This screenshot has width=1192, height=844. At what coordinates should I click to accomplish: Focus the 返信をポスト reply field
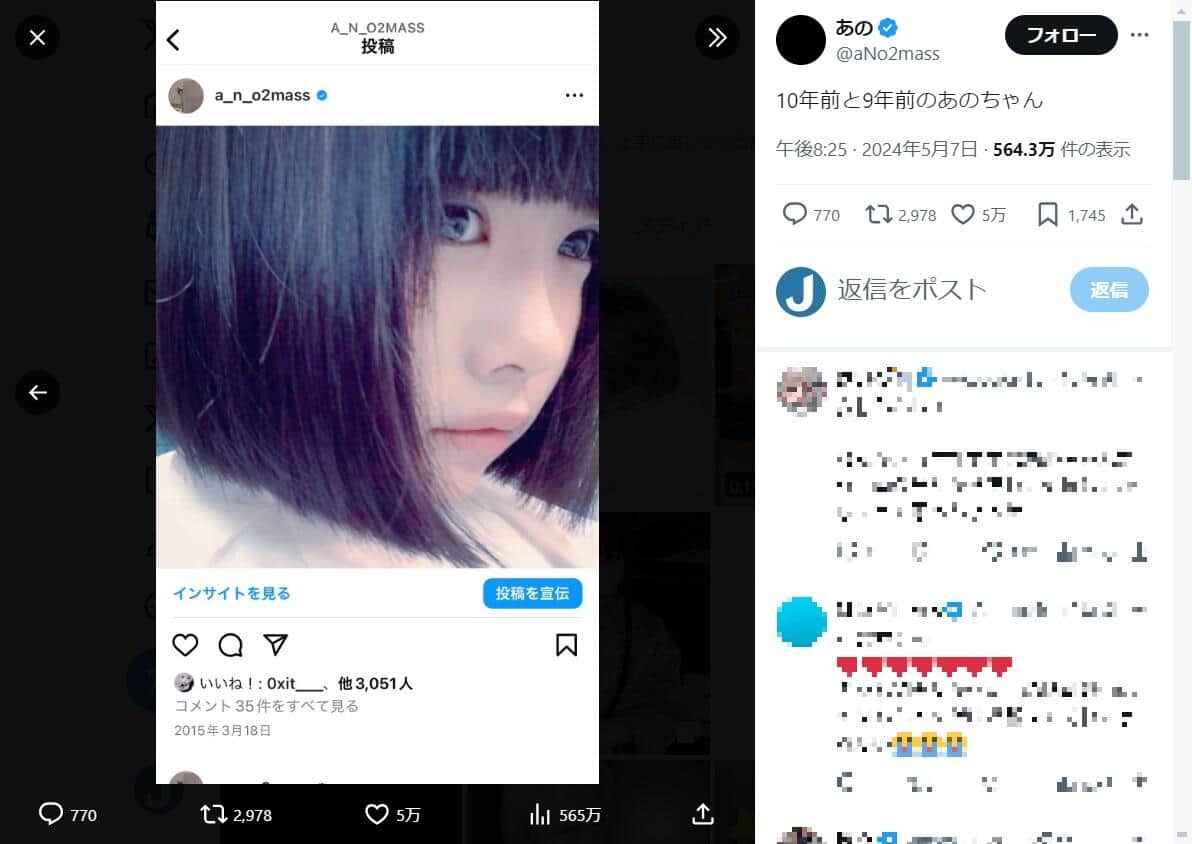point(940,290)
